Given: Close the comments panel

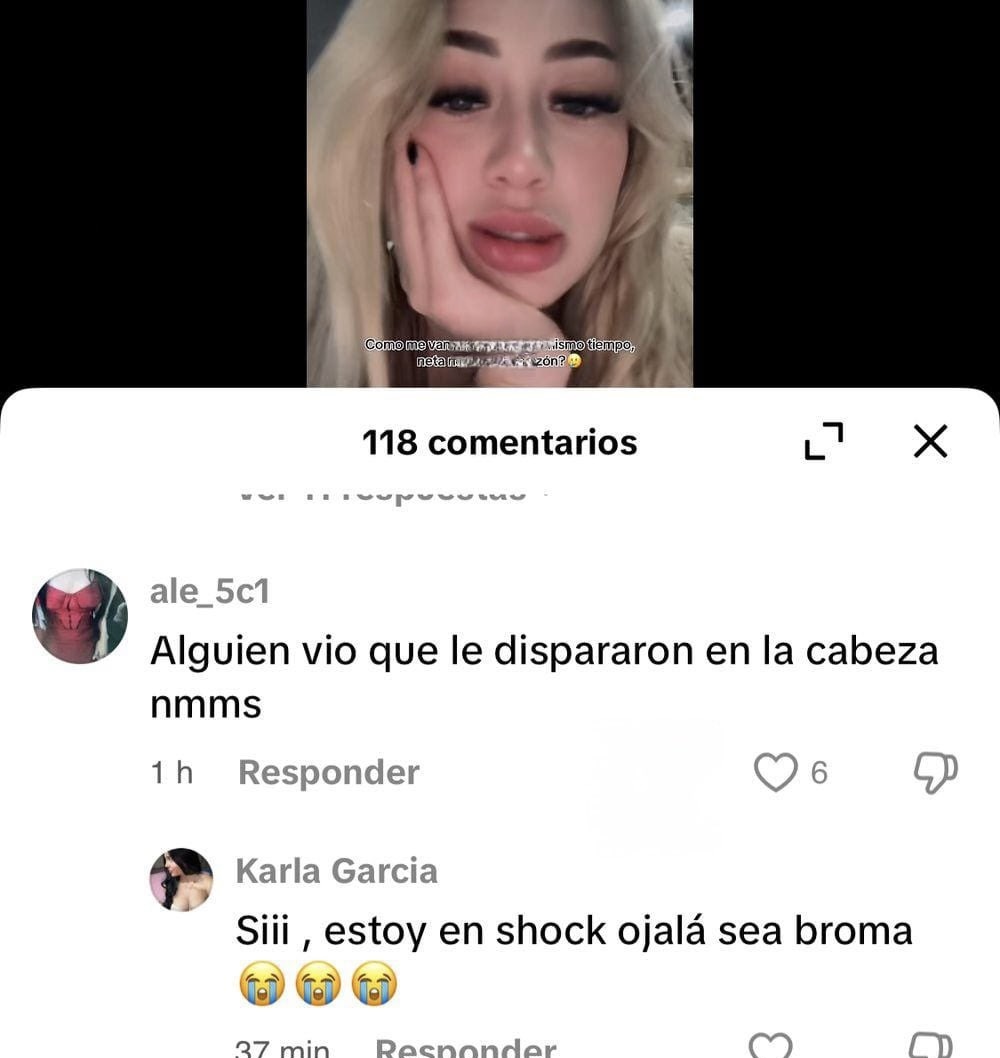Looking at the screenshot, I should click(930, 441).
